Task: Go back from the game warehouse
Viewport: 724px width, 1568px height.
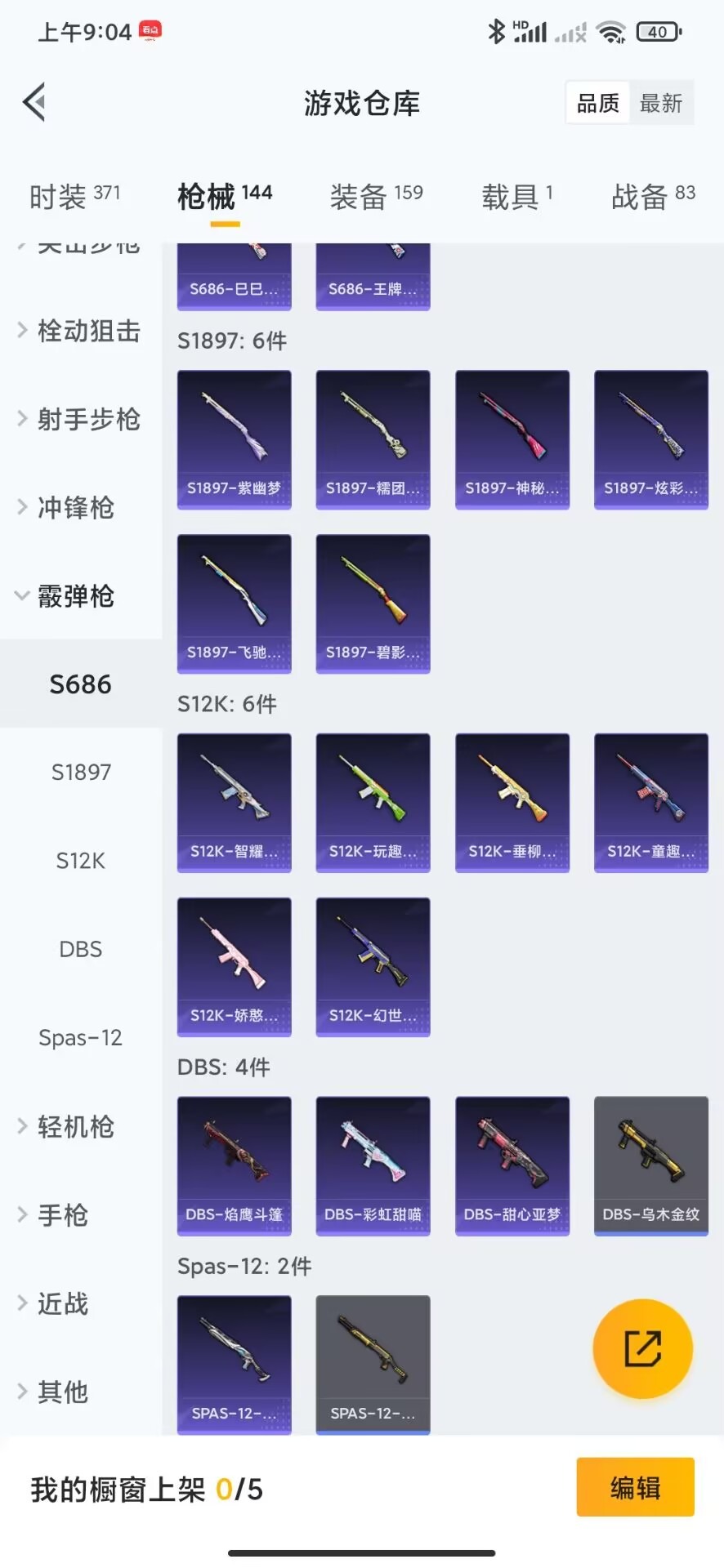Action: (x=34, y=103)
